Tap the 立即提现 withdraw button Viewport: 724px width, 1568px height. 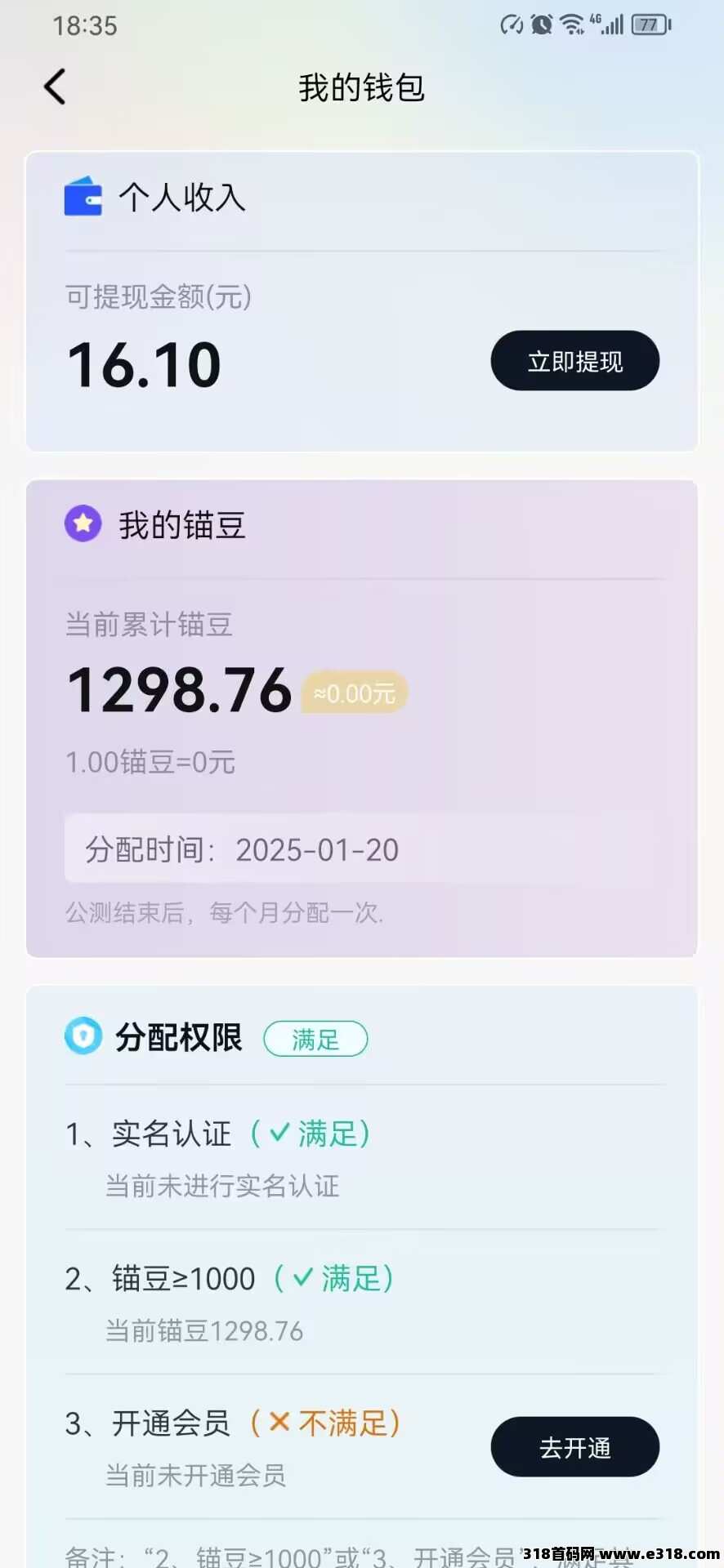tap(574, 361)
